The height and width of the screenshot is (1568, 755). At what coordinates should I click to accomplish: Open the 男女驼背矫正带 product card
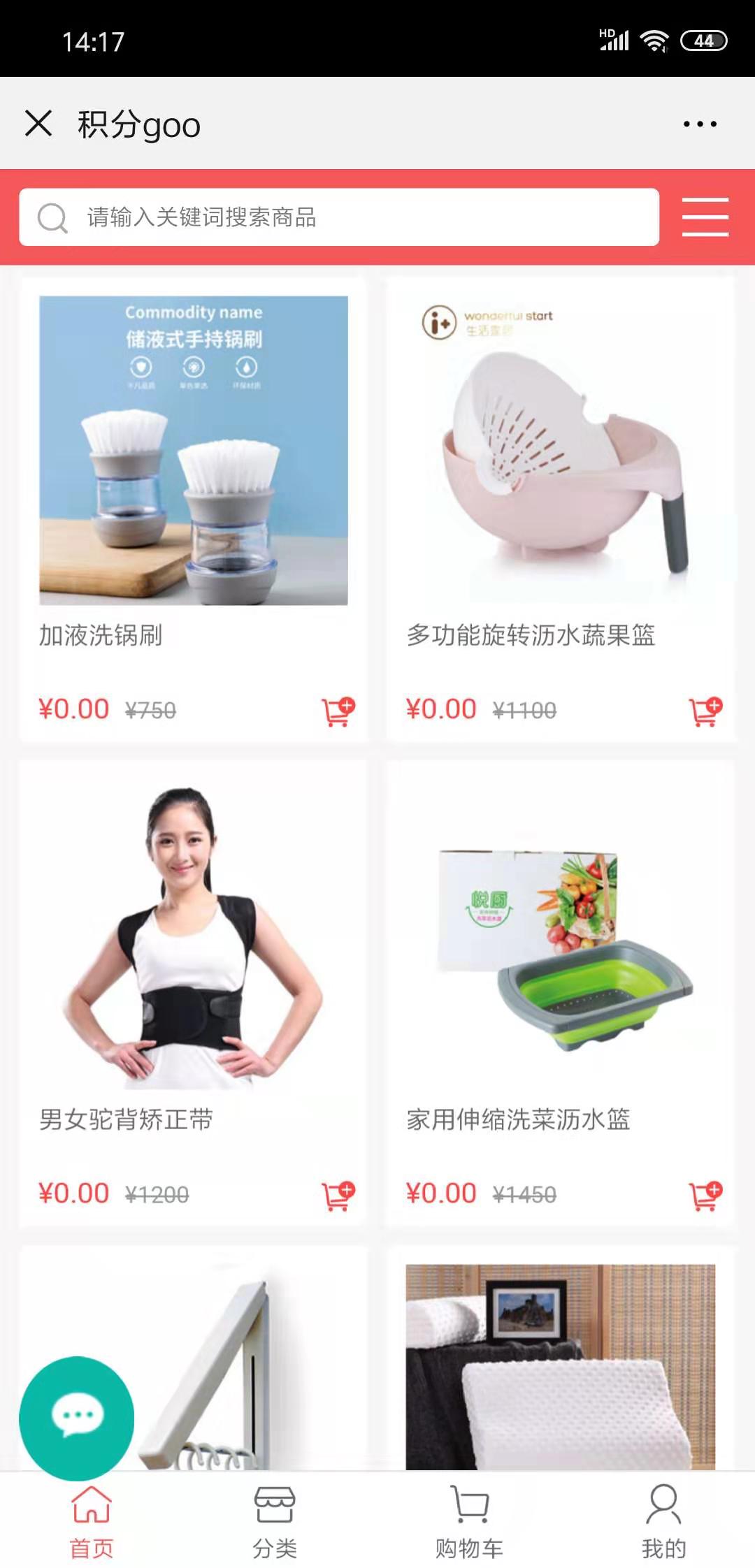[194, 936]
